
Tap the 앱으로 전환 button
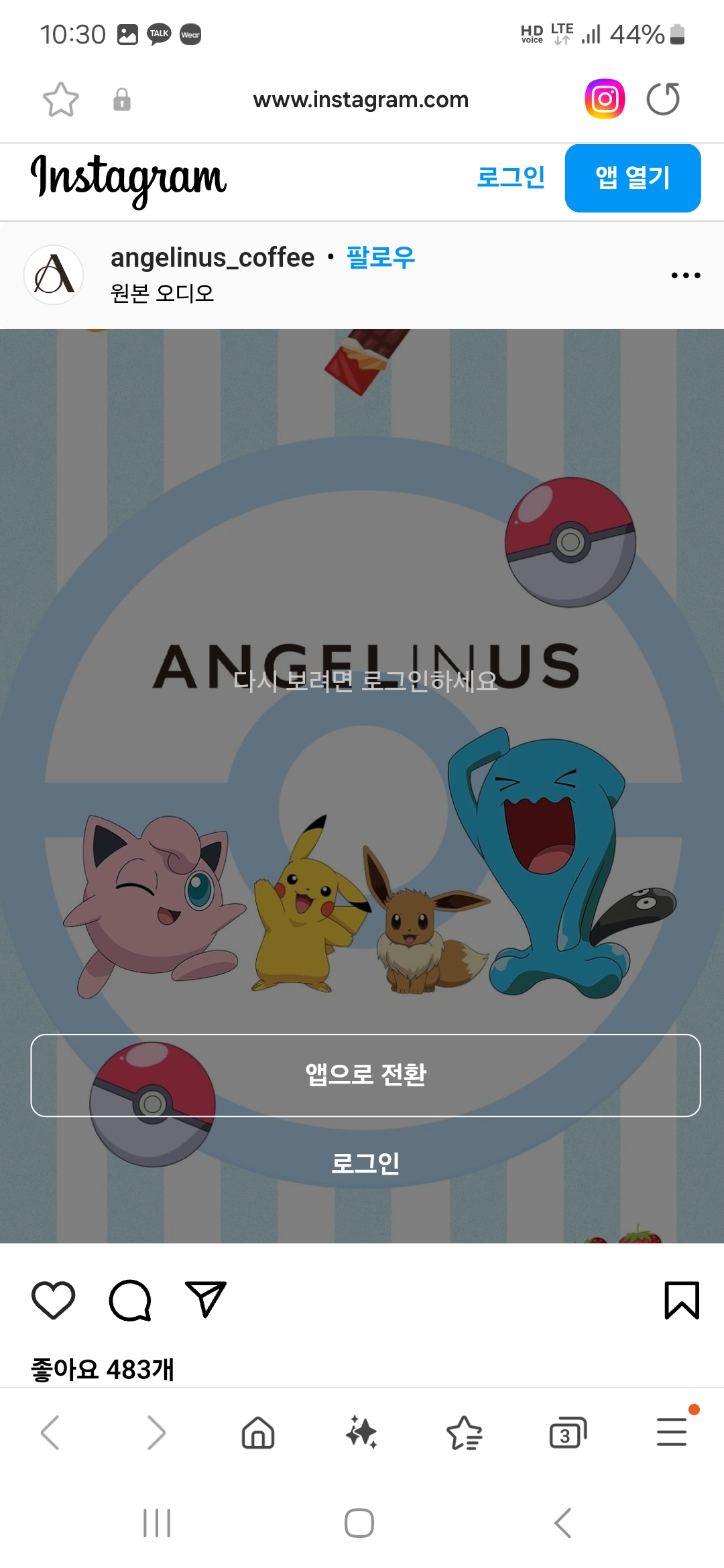(x=365, y=1075)
